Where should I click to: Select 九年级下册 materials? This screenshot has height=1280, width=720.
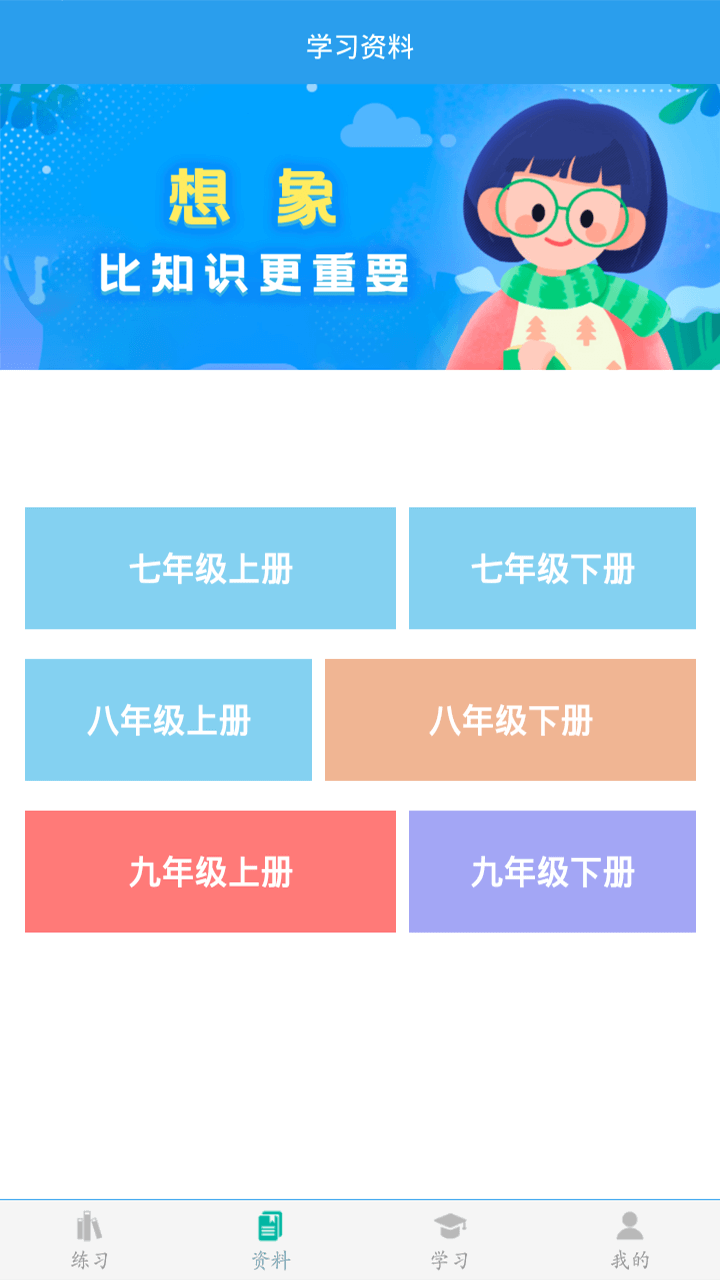coord(552,872)
